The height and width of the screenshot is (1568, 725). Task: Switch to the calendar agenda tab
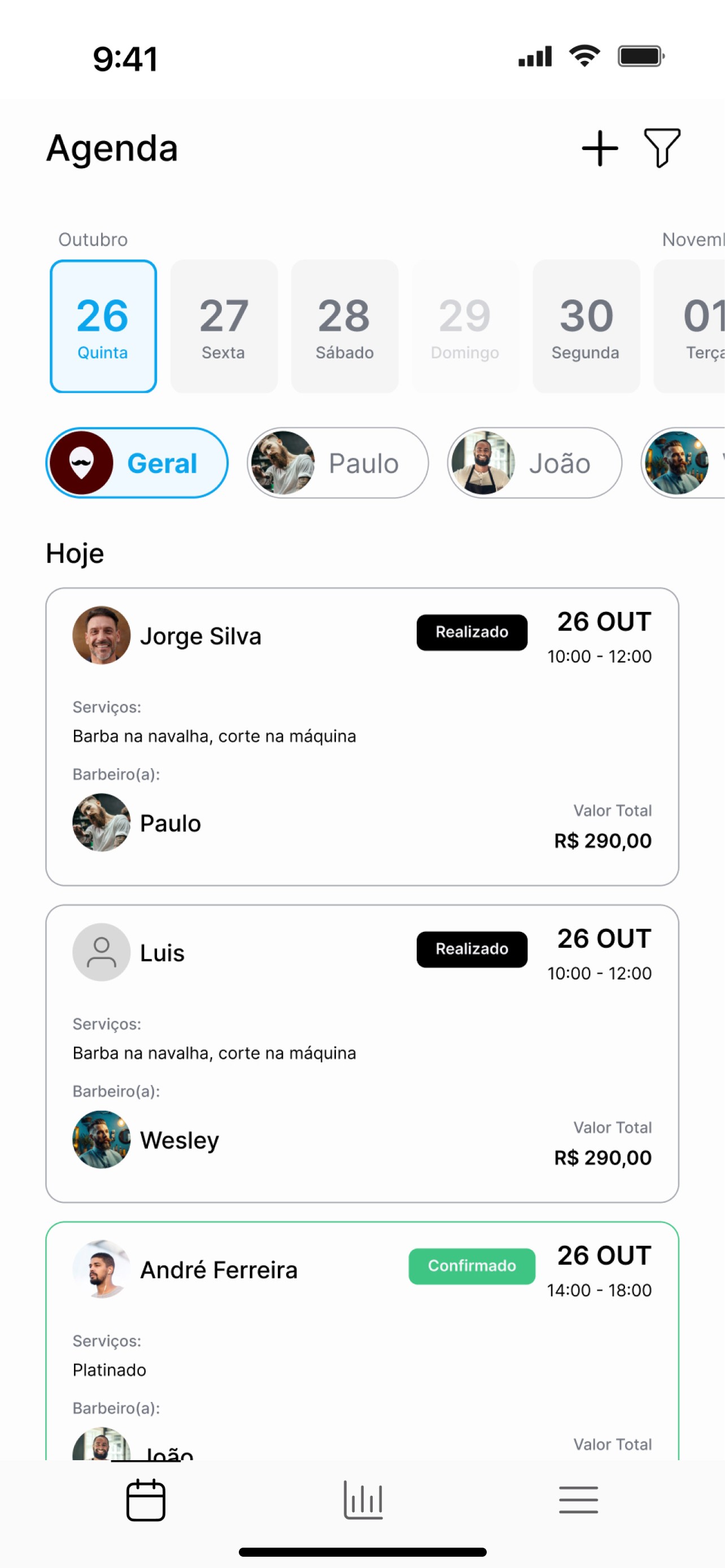[146, 1500]
